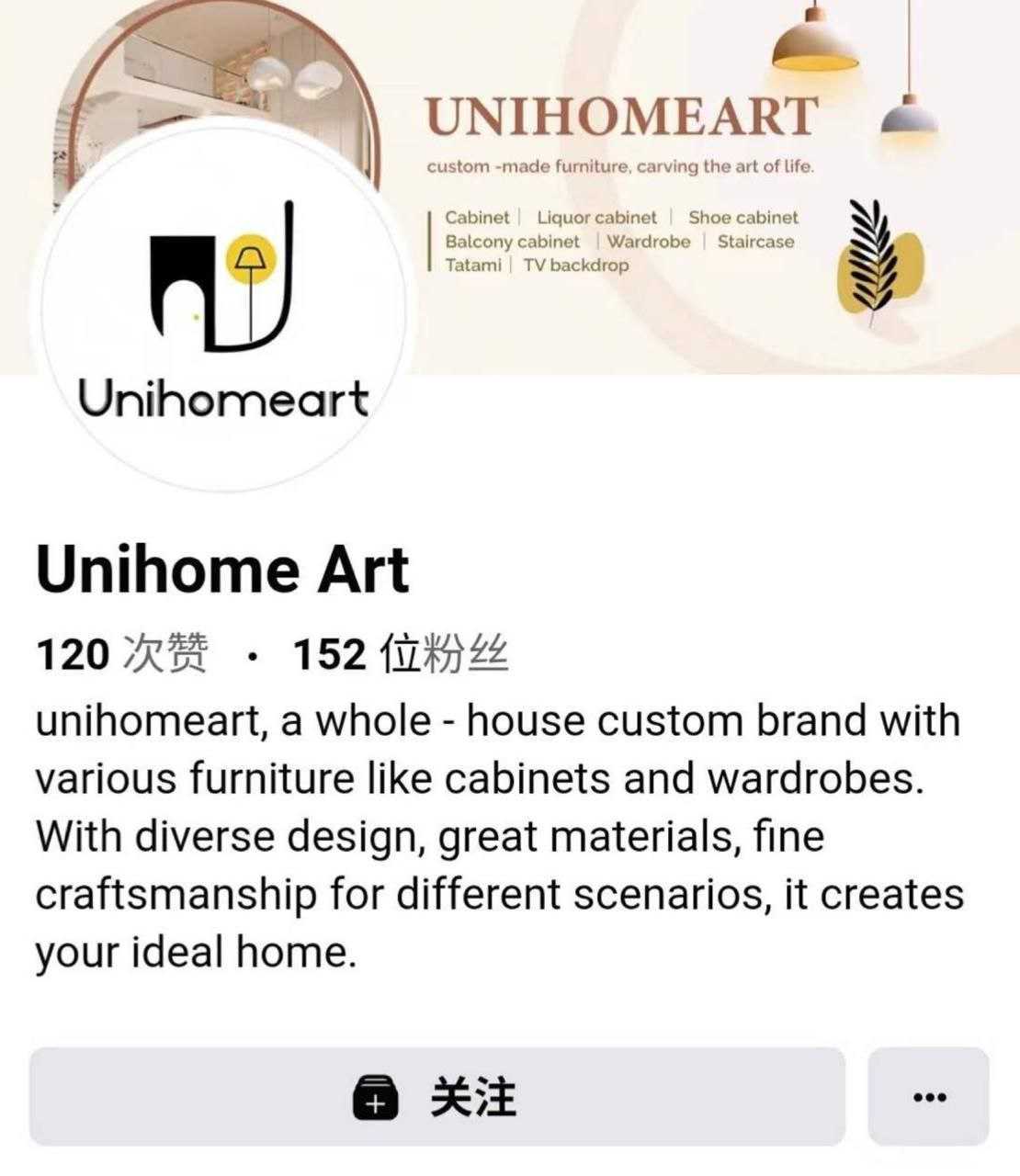1020x1176 pixels.
Task: Open the three-dot more options menu
Action: (x=928, y=1096)
